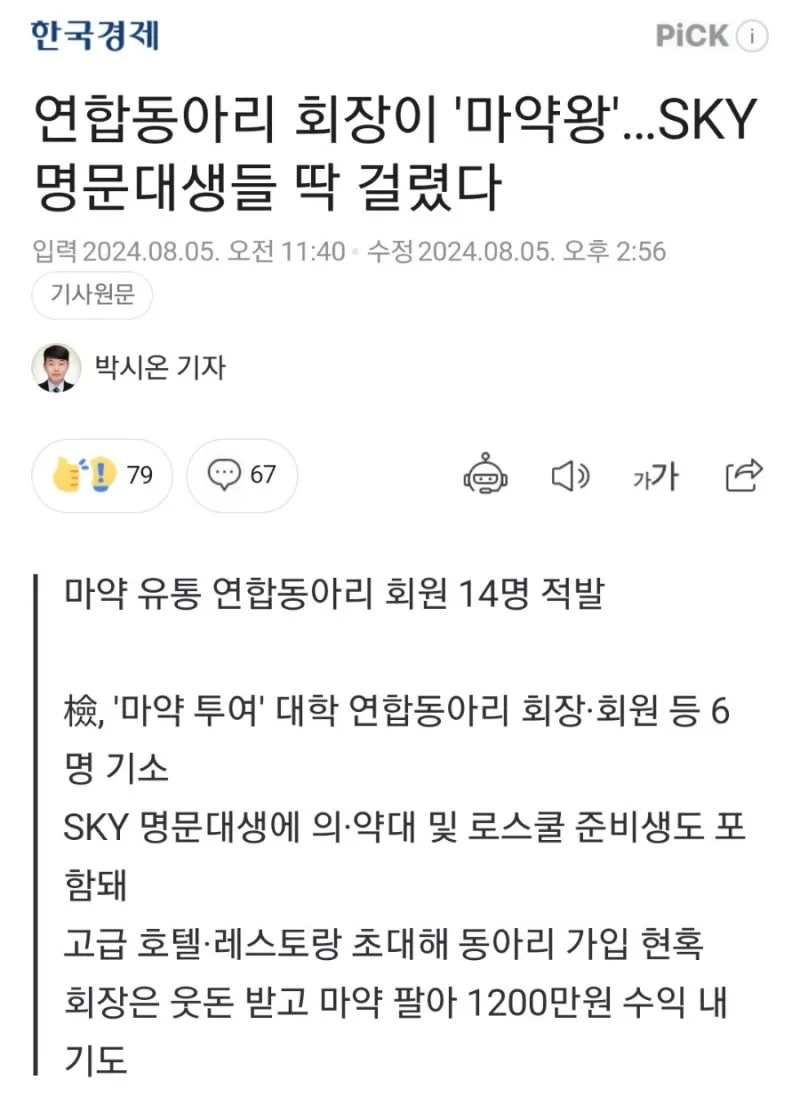The height and width of the screenshot is (1120, 800).
Task: Open the AI summary robot icon
Action: click(x=486, y=474)
